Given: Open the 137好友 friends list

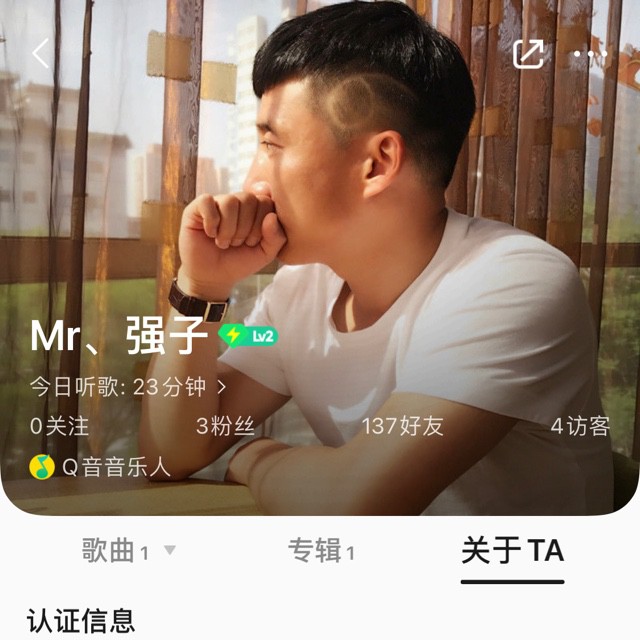Looking at the screenshot, I should (x=402, y=427).
